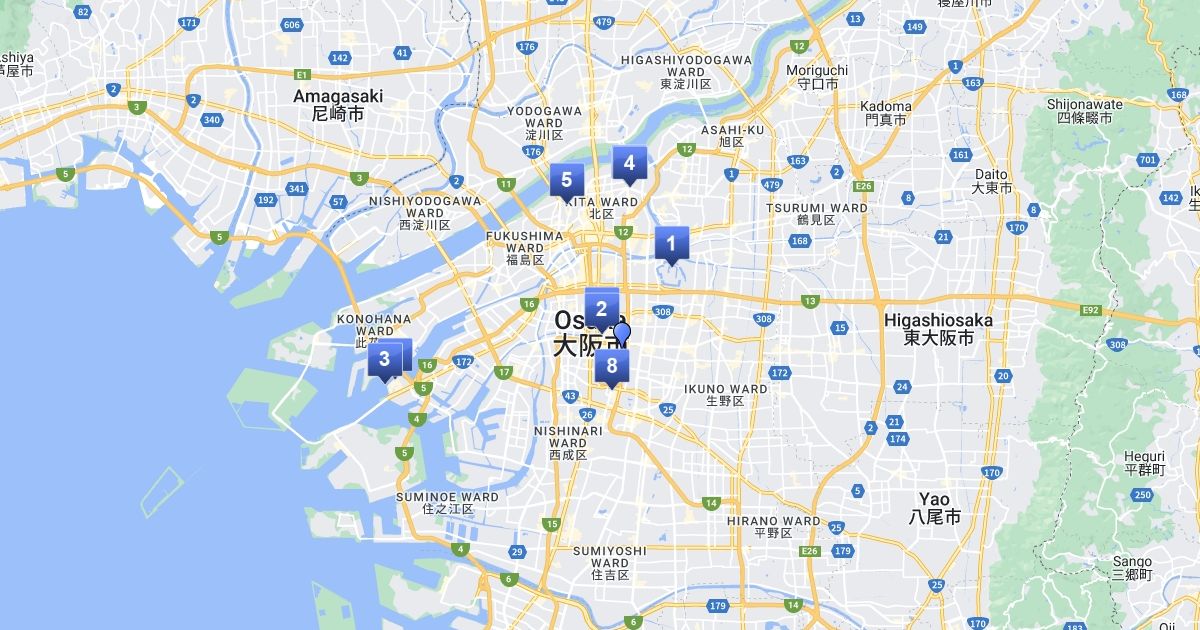Tap the small round blue pin
This screenshot has width=1200, height=630.
click(622, 333)
